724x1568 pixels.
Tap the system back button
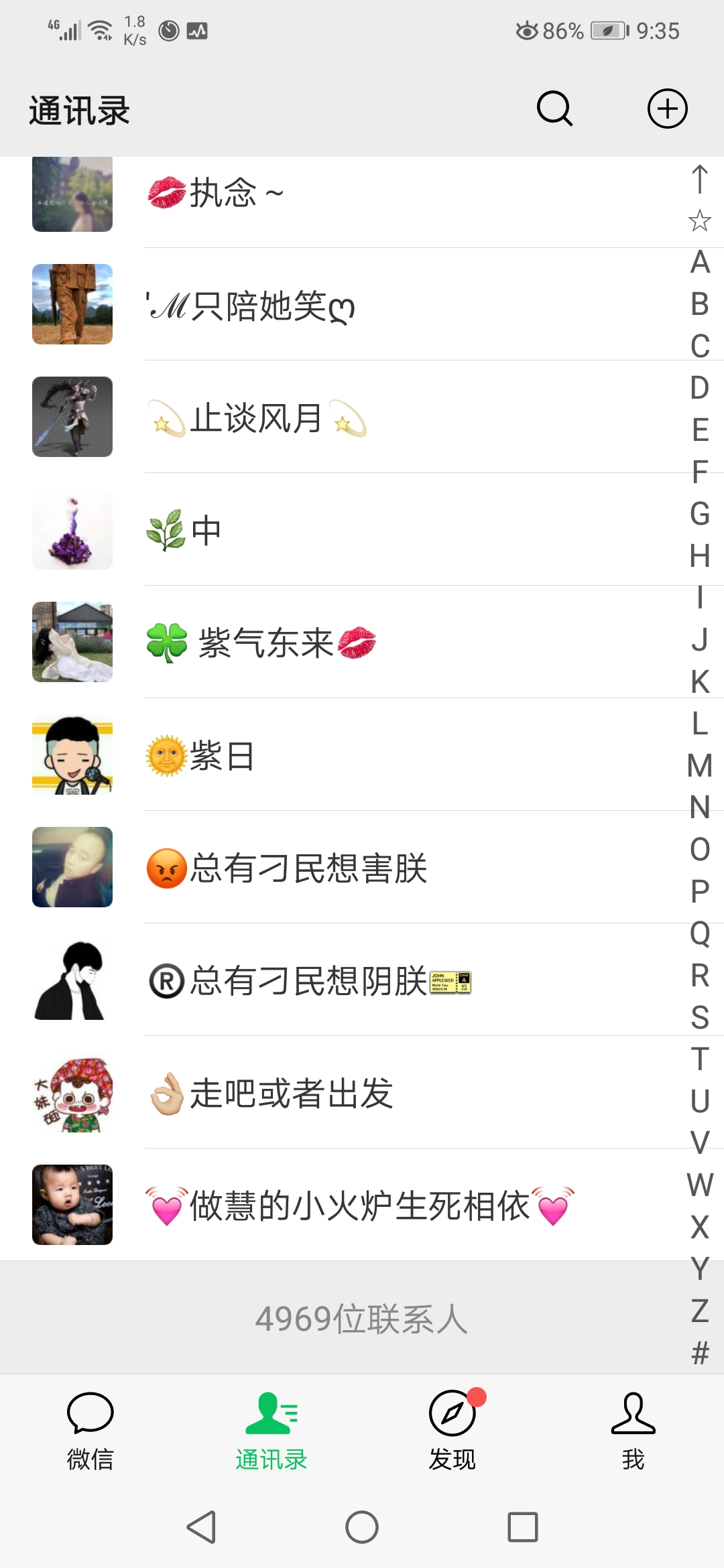[200, 1527]
